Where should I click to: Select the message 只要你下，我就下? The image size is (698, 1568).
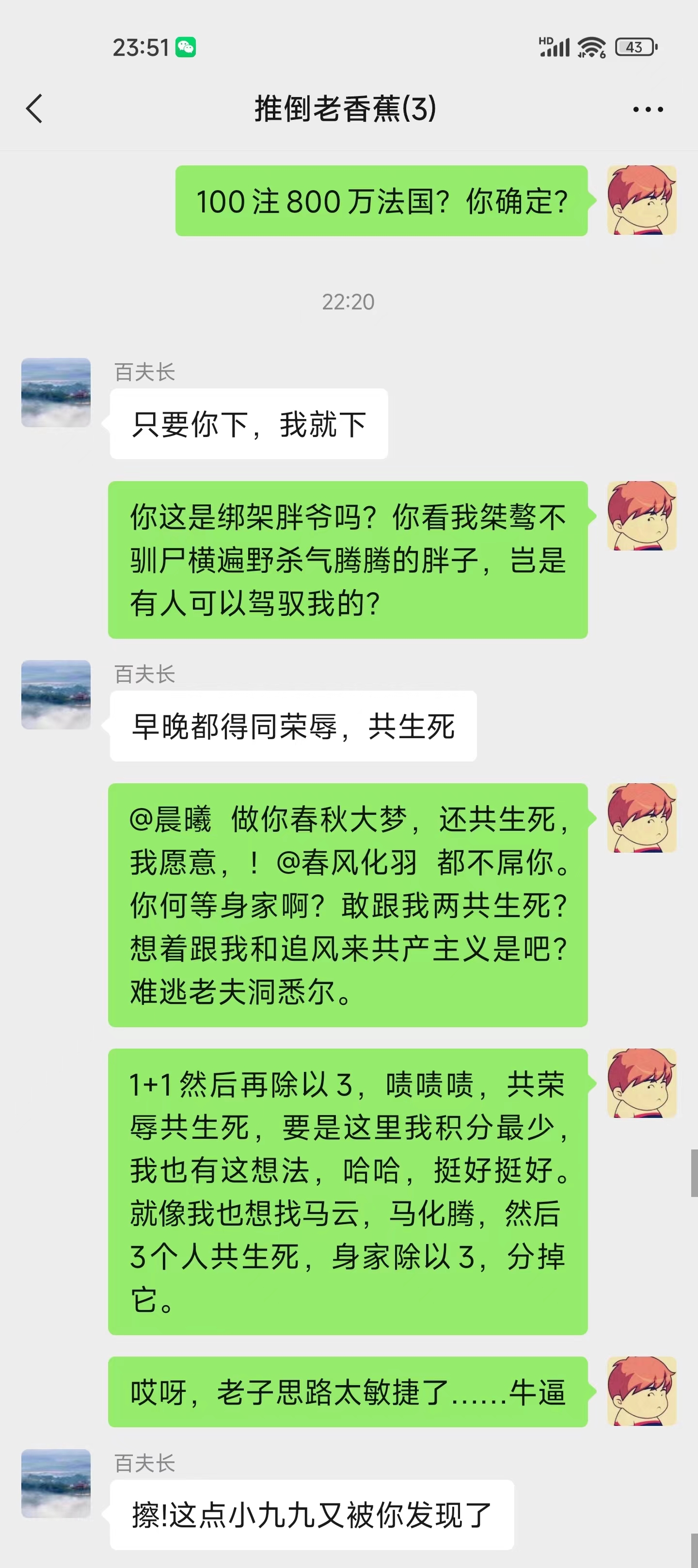(248, 424)
